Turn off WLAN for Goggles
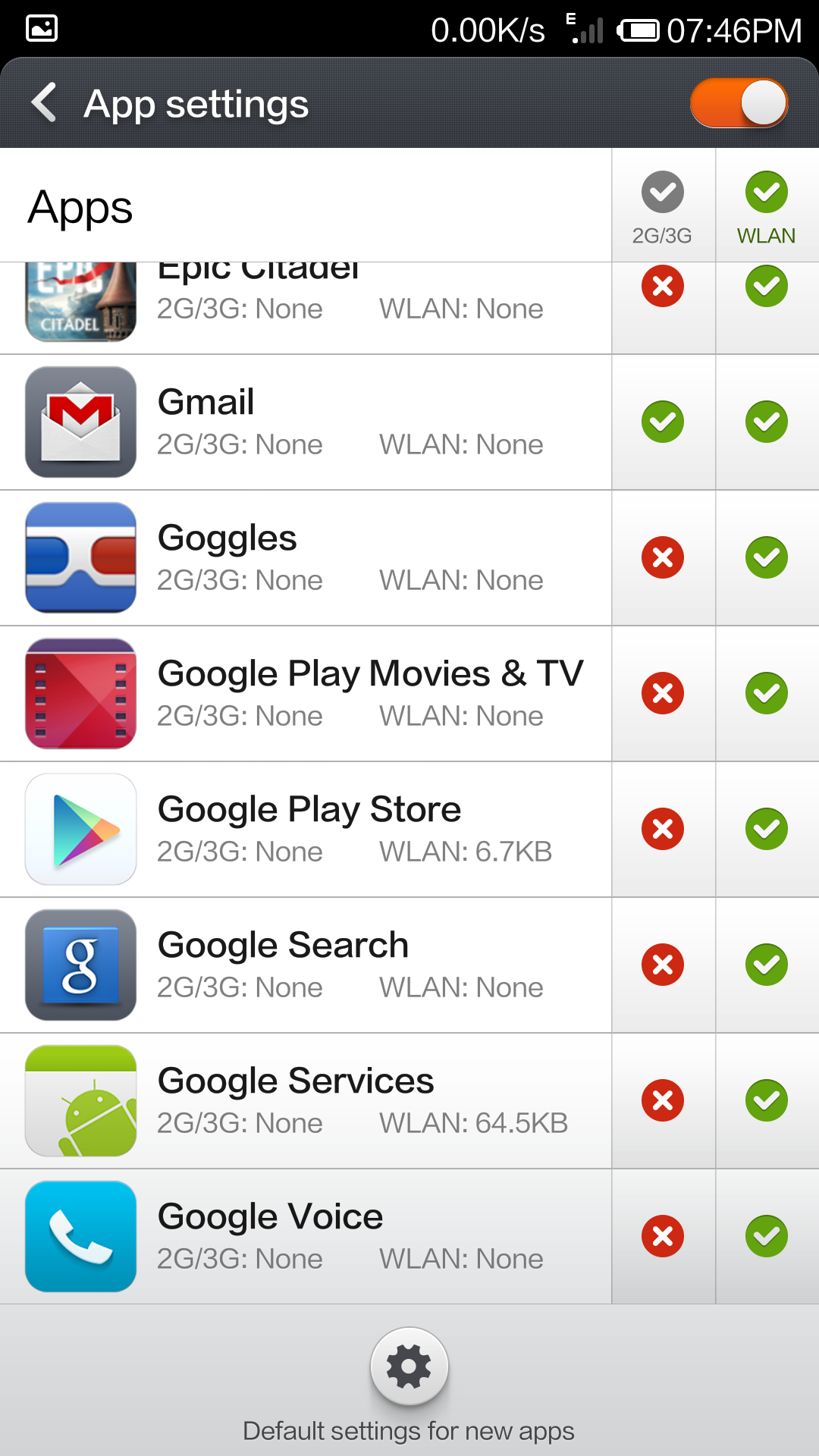The image size is (819, 1456). pyautogui.click(x=767, y=557)
